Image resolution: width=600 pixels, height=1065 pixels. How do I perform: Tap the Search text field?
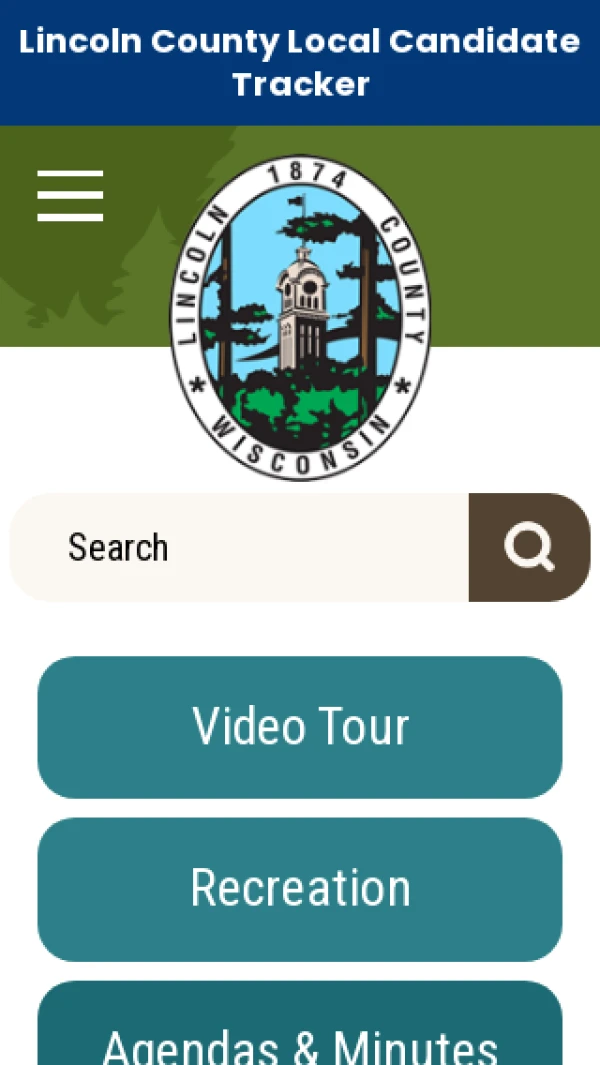pyautogui.click(x=240, y=547)
